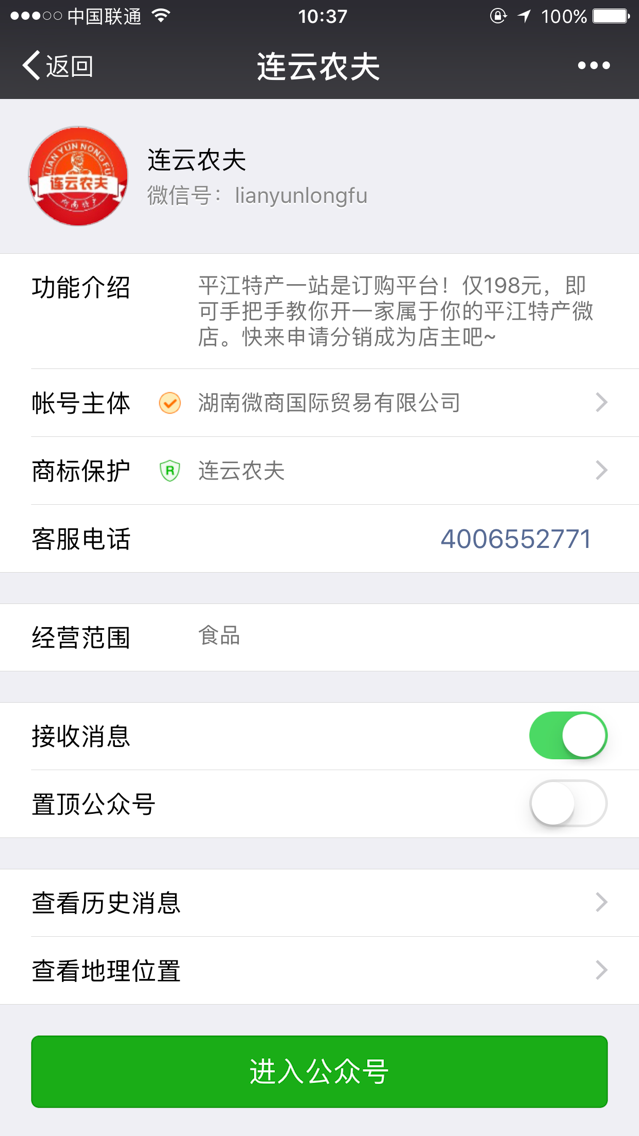
Task: Tap the green 进入公众号 button
Action: (319, 1072)
